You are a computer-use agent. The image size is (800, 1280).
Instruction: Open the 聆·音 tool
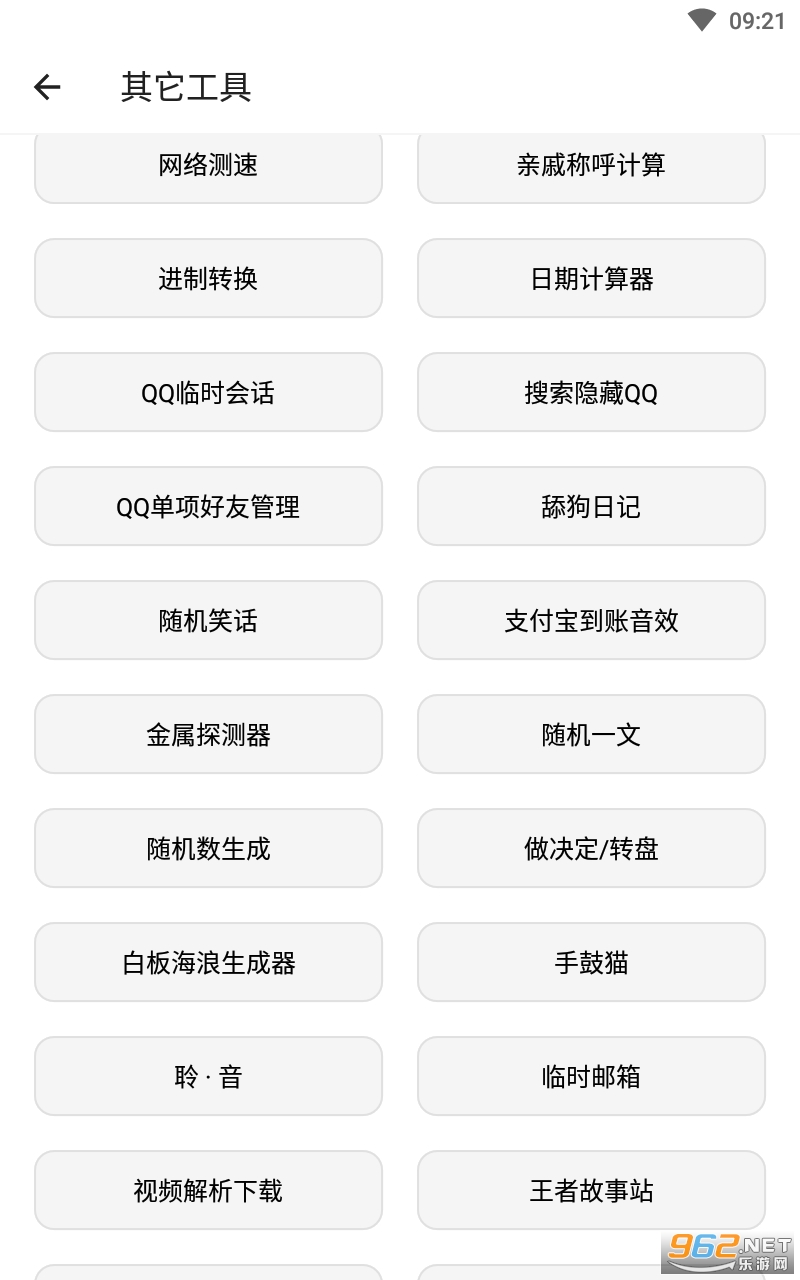click(x=208, y=1076)
